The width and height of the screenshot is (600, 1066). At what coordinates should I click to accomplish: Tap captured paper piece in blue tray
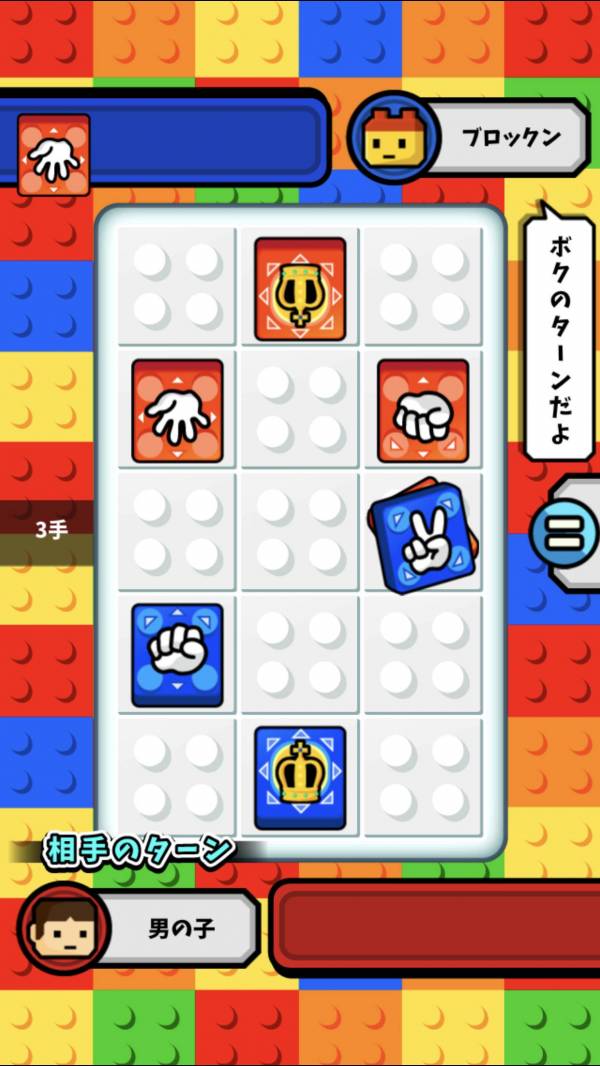(x=54, y=155)
